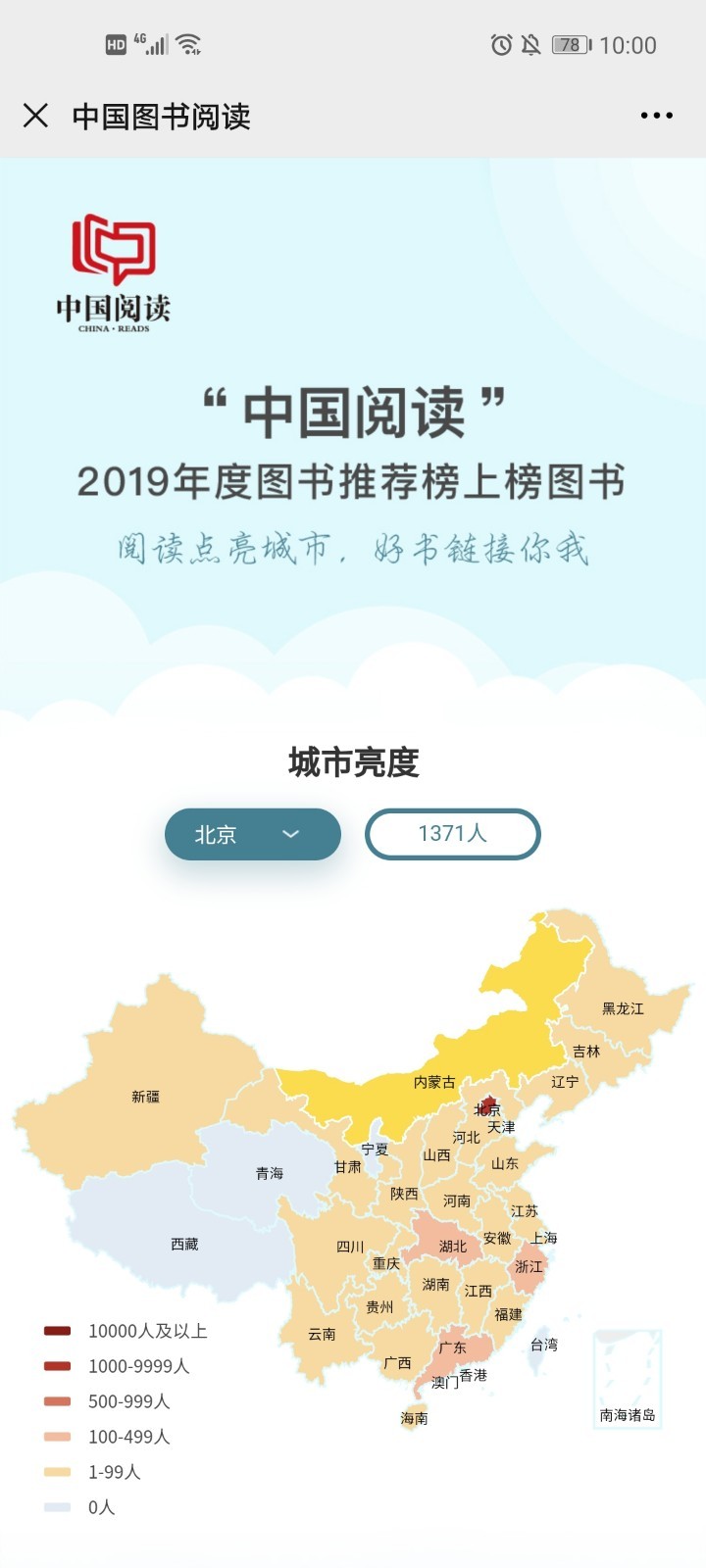Viewport: 706px width, 1568px height.
Task: Select 浙江 province on the map
Action: (529, 1266)
